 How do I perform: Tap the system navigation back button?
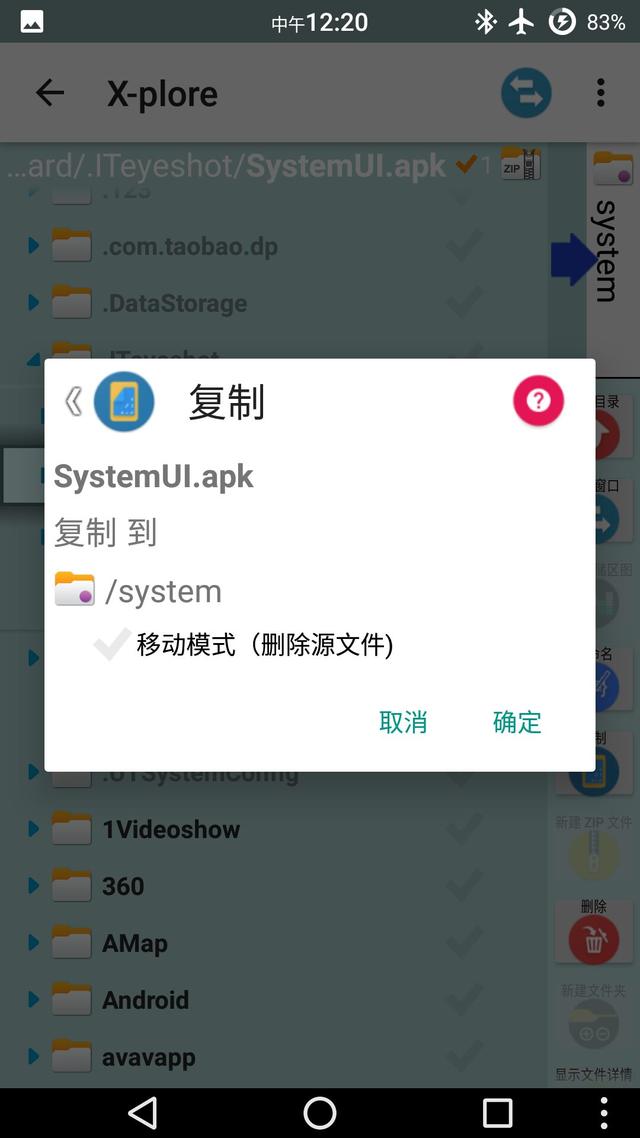coord(142,1113)
